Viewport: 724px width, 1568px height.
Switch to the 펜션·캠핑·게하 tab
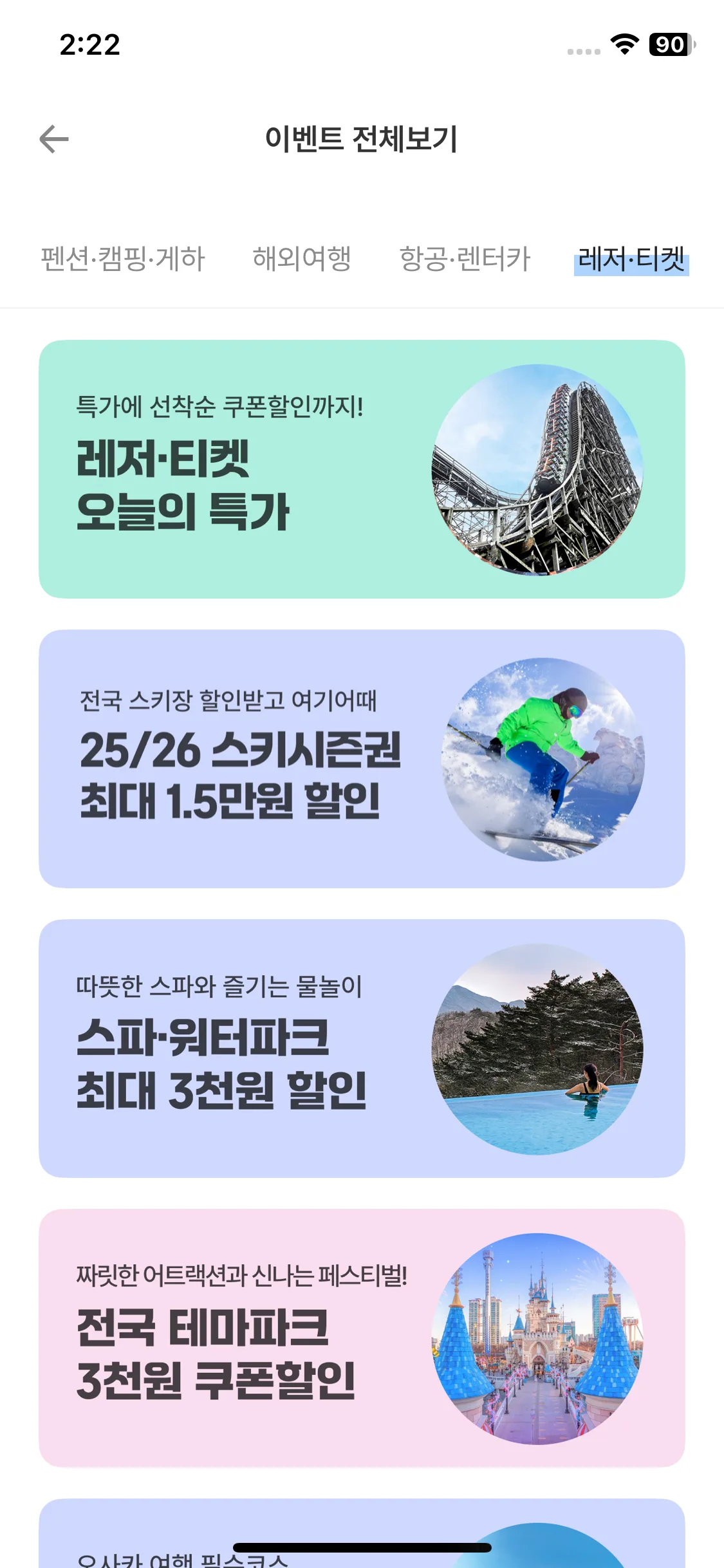tap(121, 260)
